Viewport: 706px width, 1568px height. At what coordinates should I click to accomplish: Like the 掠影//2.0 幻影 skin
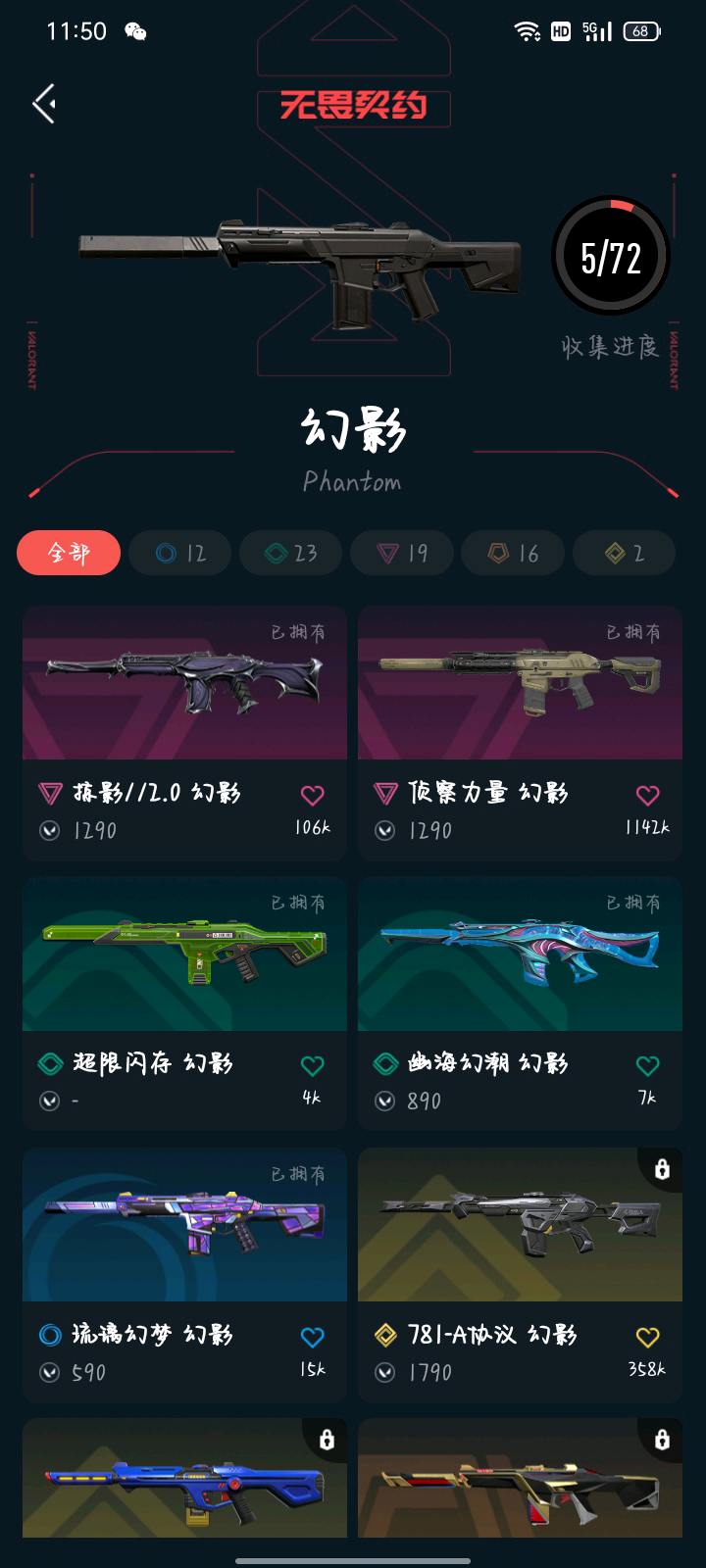click(312, 795)
